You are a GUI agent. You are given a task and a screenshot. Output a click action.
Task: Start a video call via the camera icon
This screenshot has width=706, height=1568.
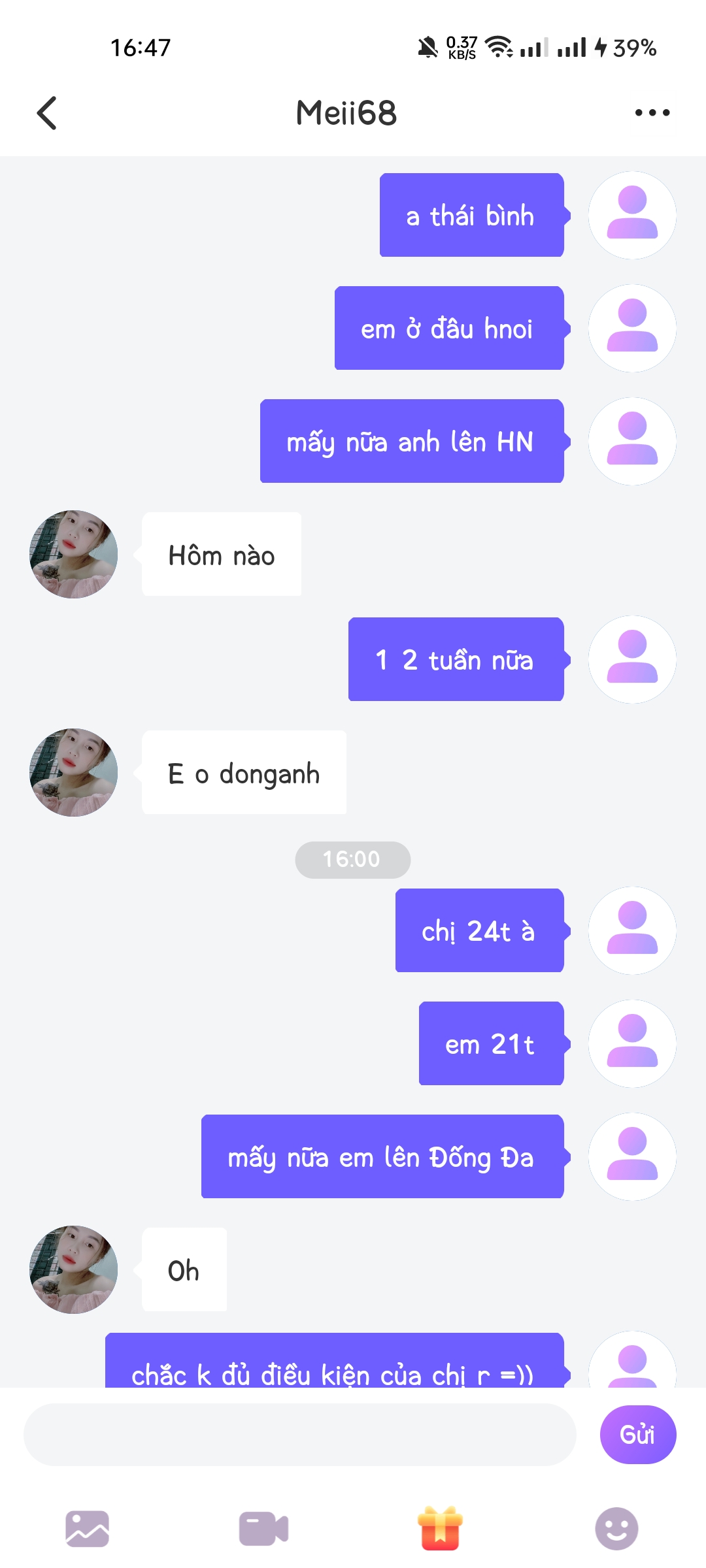tap(263, 1528)
